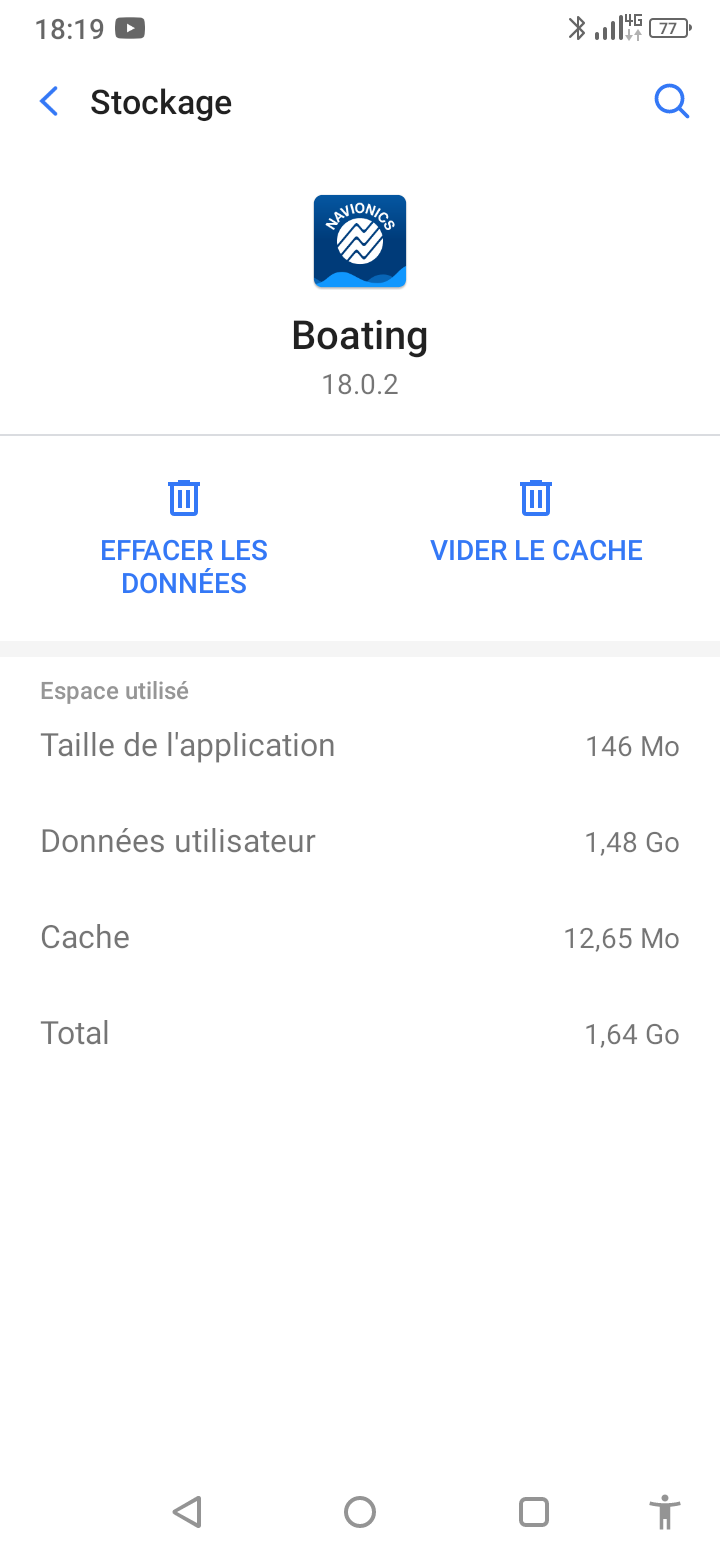Image resolution: width=720 pixels, height=1560 pixels.
Task: Tap the system home button
Action: (x=360, y=1511)
